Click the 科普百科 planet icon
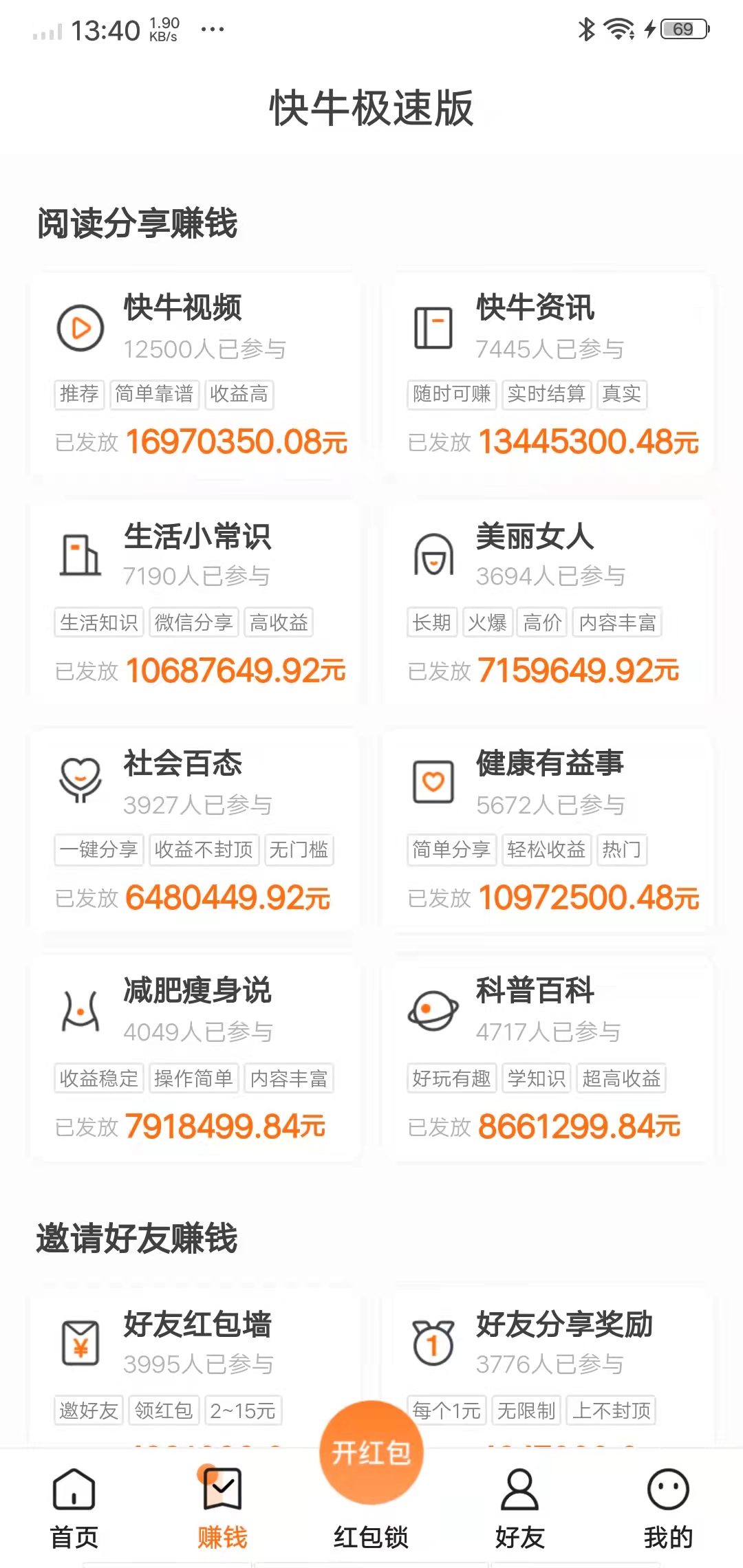This screenshot has height=1568, width=743. (x=432, y=1011)
